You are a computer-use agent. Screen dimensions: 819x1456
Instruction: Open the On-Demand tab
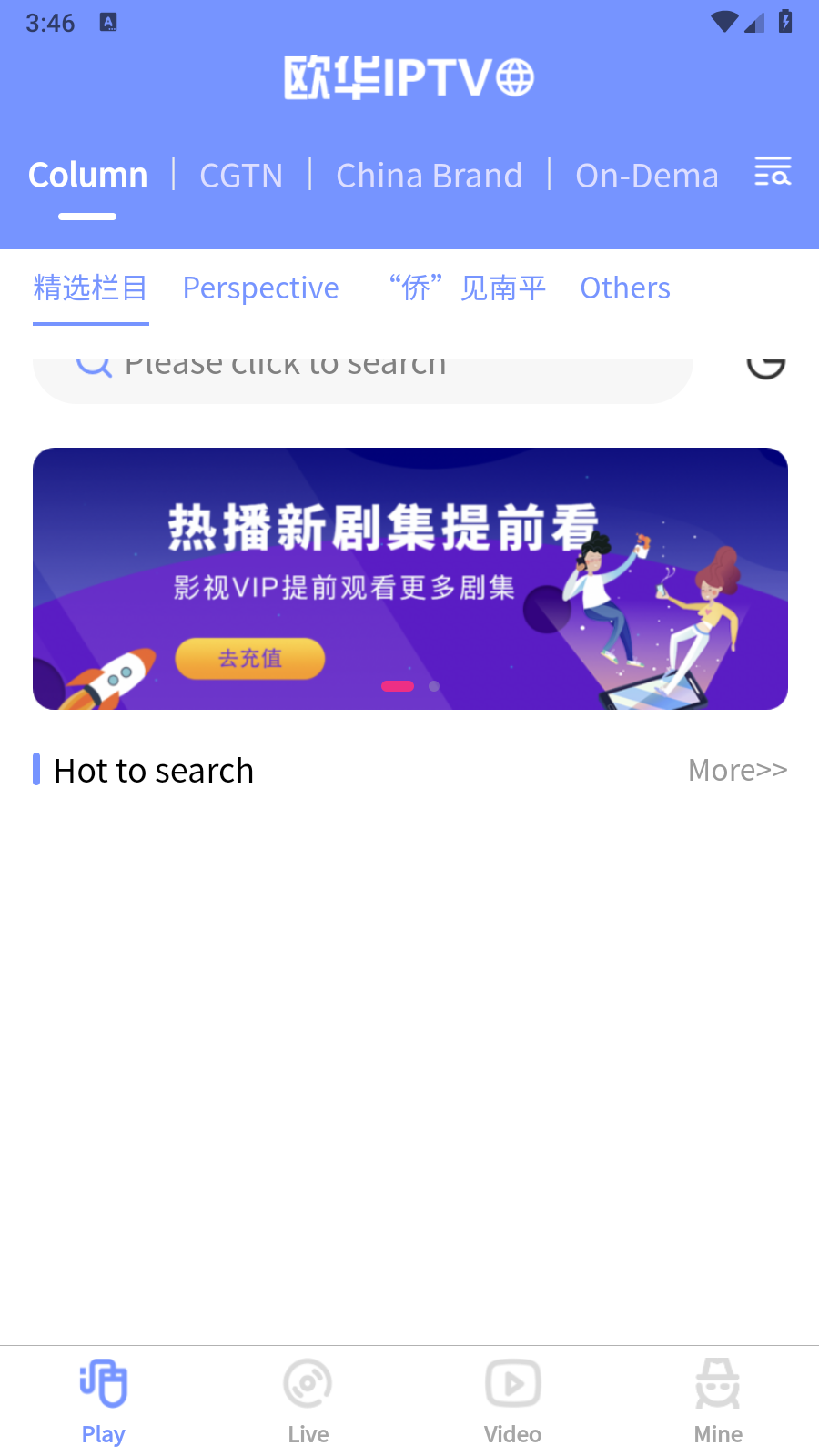tap(647, 176)
